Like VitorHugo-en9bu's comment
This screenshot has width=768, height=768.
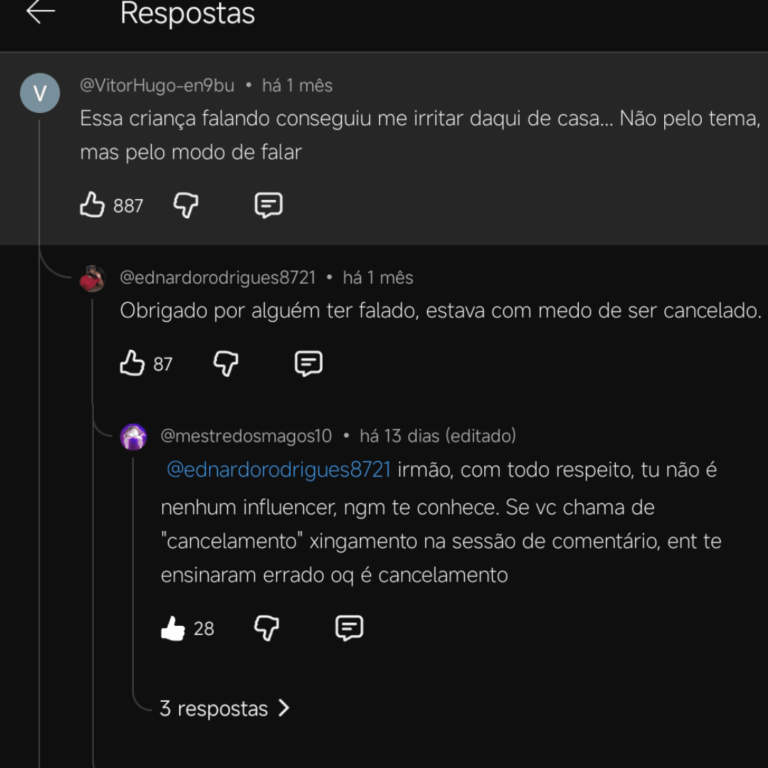coord(93,205)
